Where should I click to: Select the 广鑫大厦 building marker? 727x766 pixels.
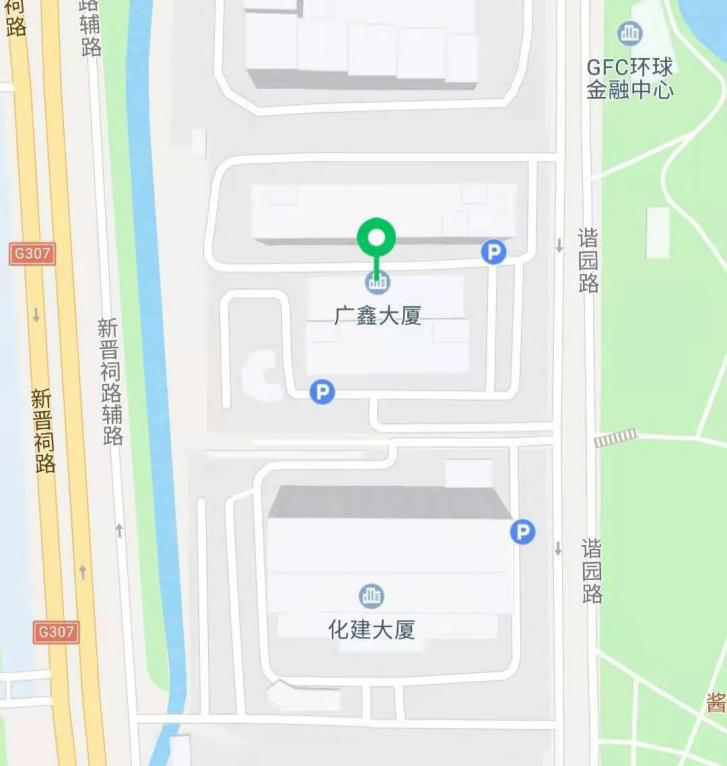(377, 284)
